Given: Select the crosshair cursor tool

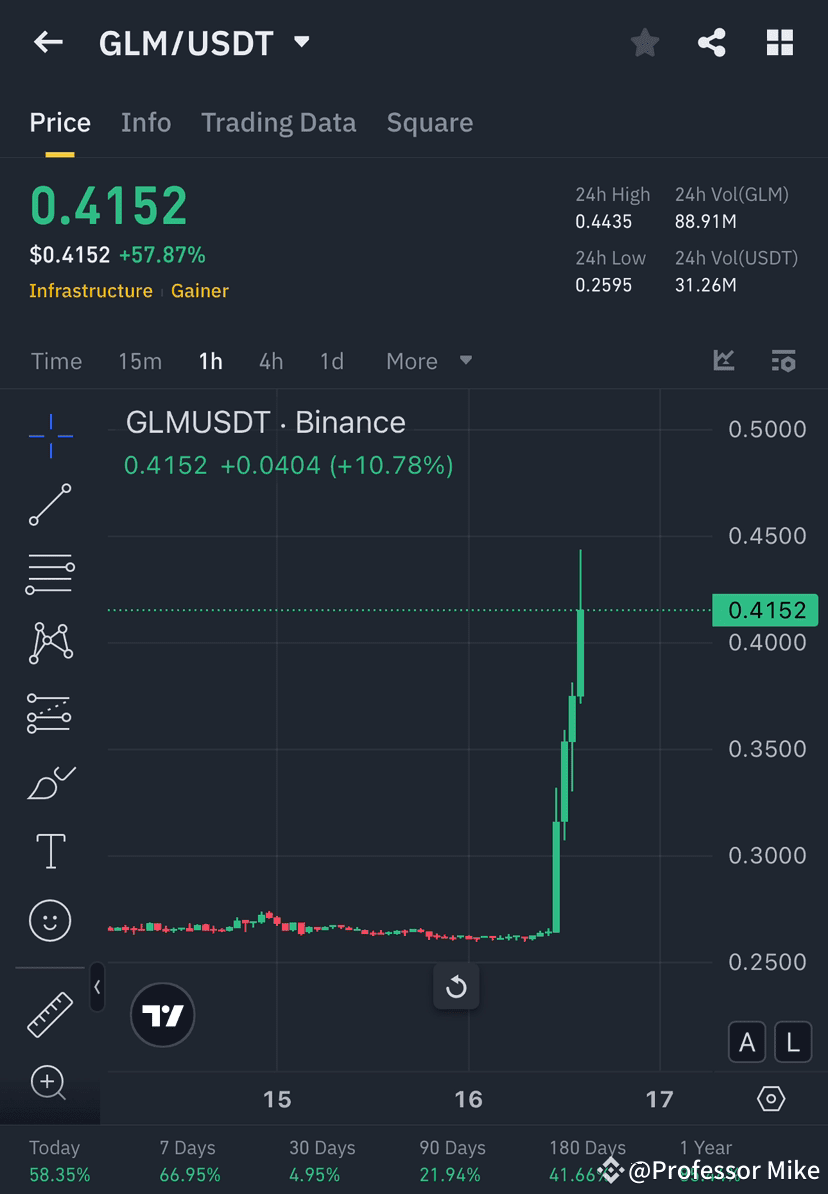Looking at the screenshot, I should (50, 435).
